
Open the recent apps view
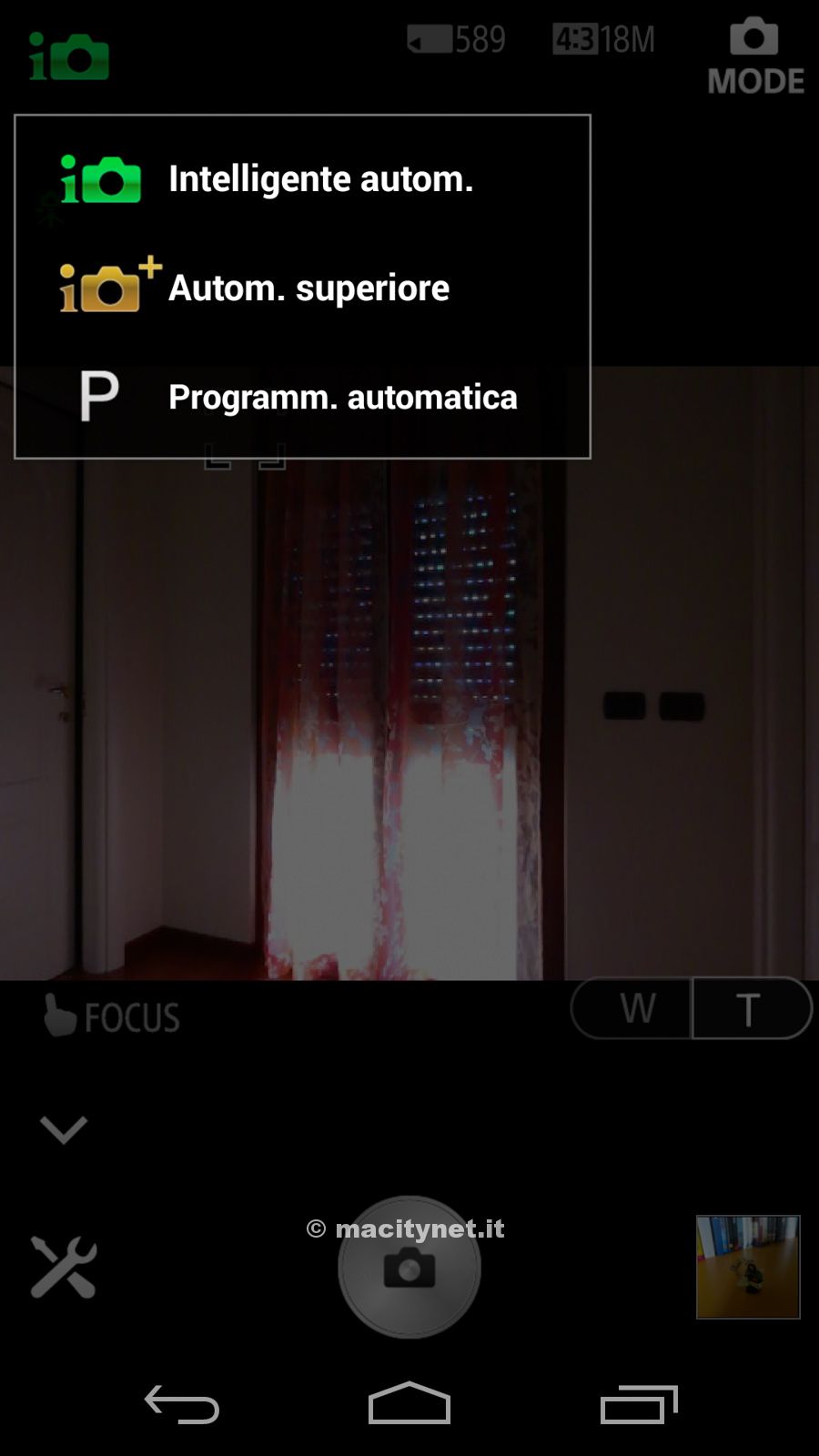[639, 1405]
